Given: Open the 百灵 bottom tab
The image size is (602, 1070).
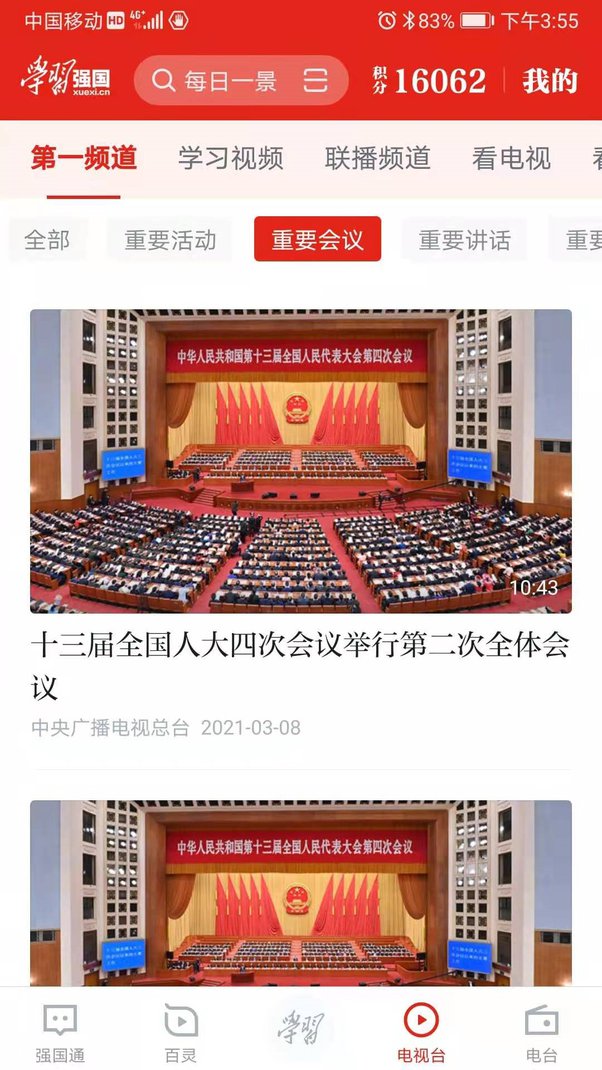Looking at the screenshot, I should 181,1033.
